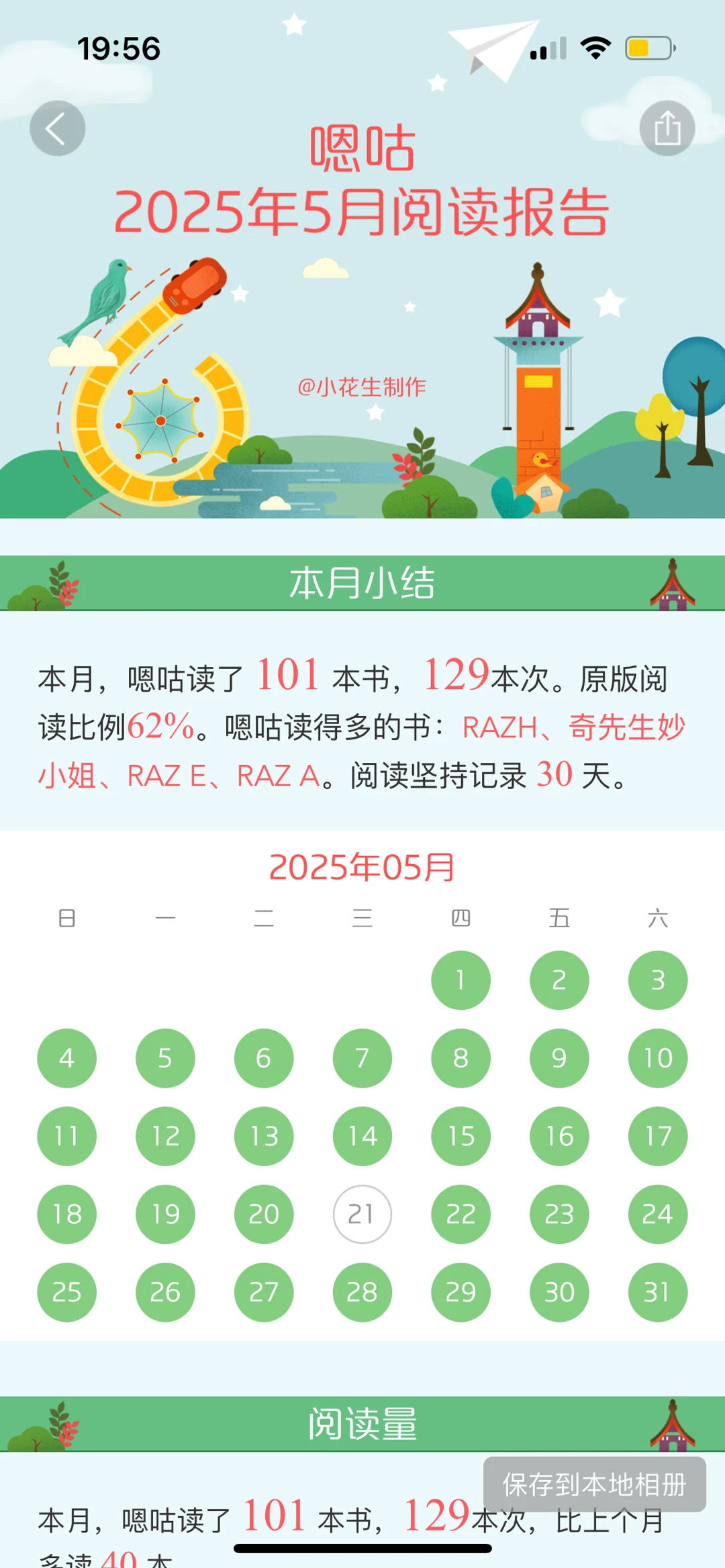This screenshot has width=725, height=1568.
Task: Select May 1 on the calendar
Action: 461,980
